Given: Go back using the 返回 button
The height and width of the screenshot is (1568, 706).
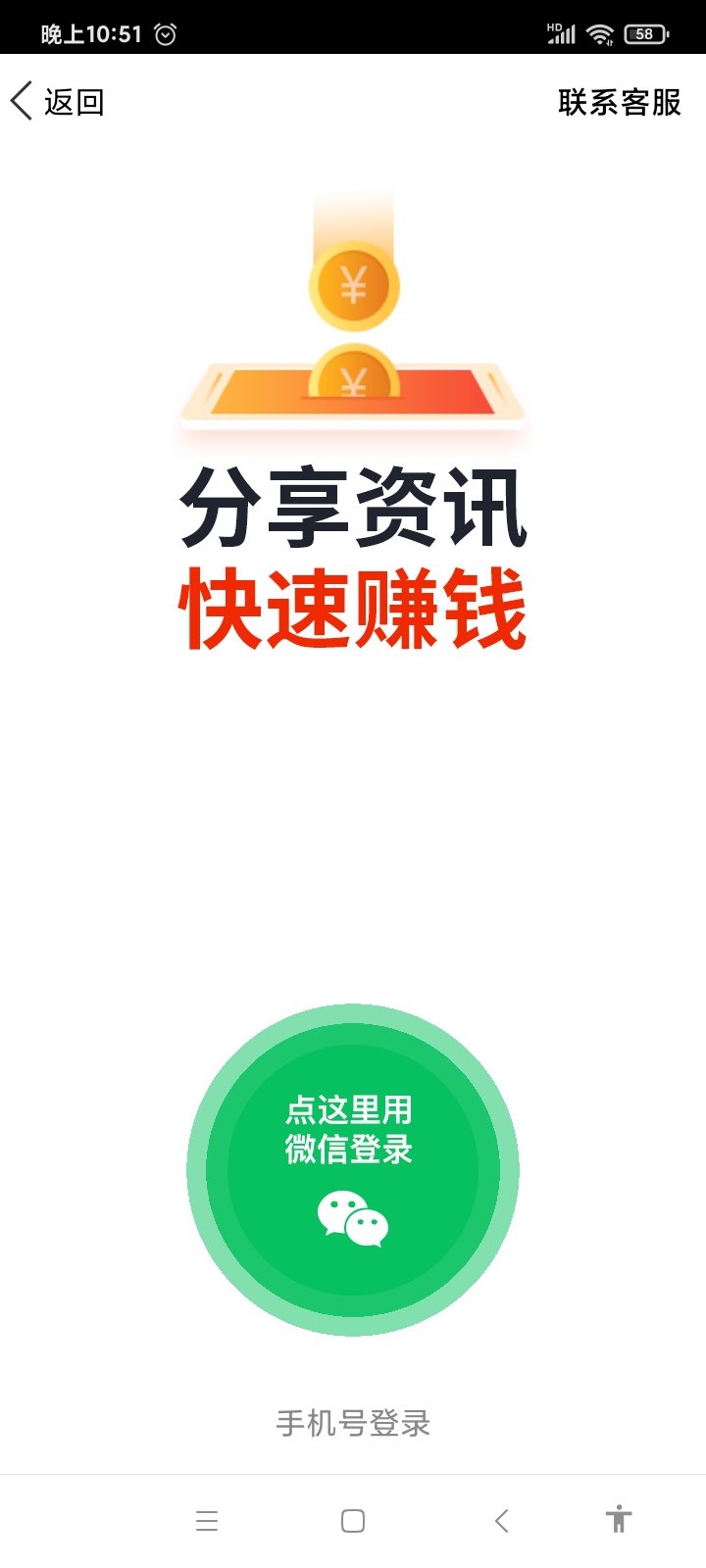Looking at the screenshot, I should tap(58, 102).
